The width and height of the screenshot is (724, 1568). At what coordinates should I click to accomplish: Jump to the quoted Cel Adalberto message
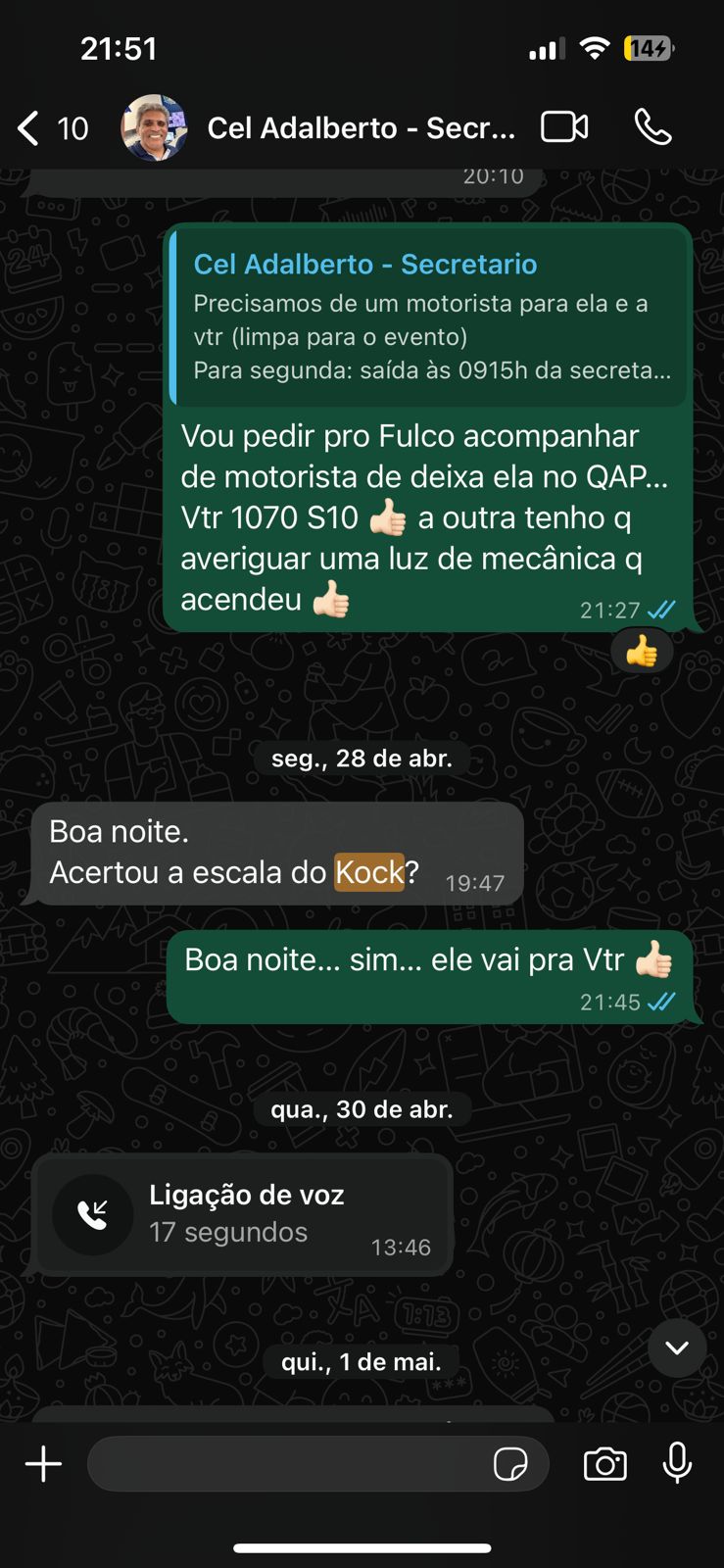429,317
